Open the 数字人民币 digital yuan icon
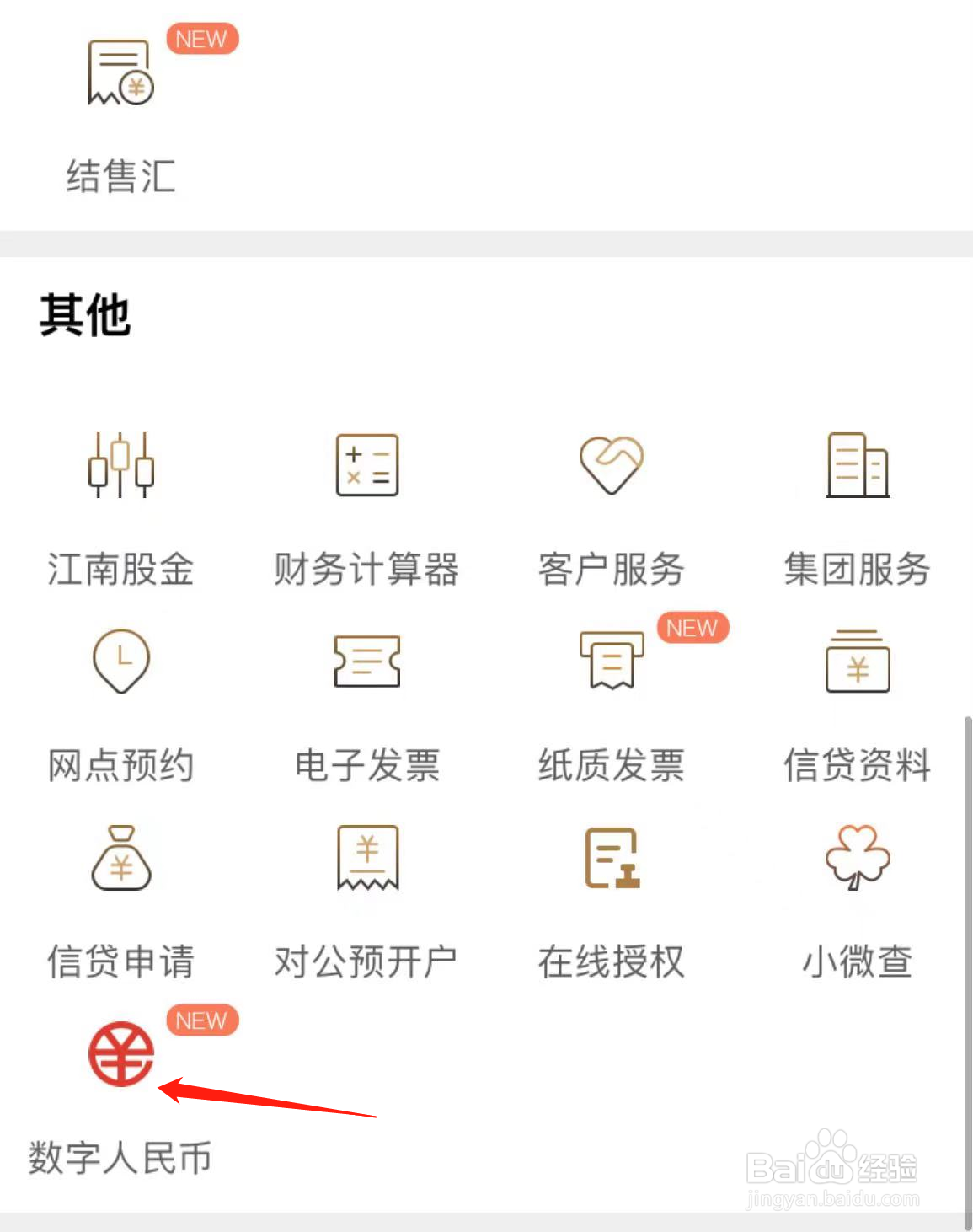The image size is (973, 1232). pyautogui.click(x=121, y=1053)
